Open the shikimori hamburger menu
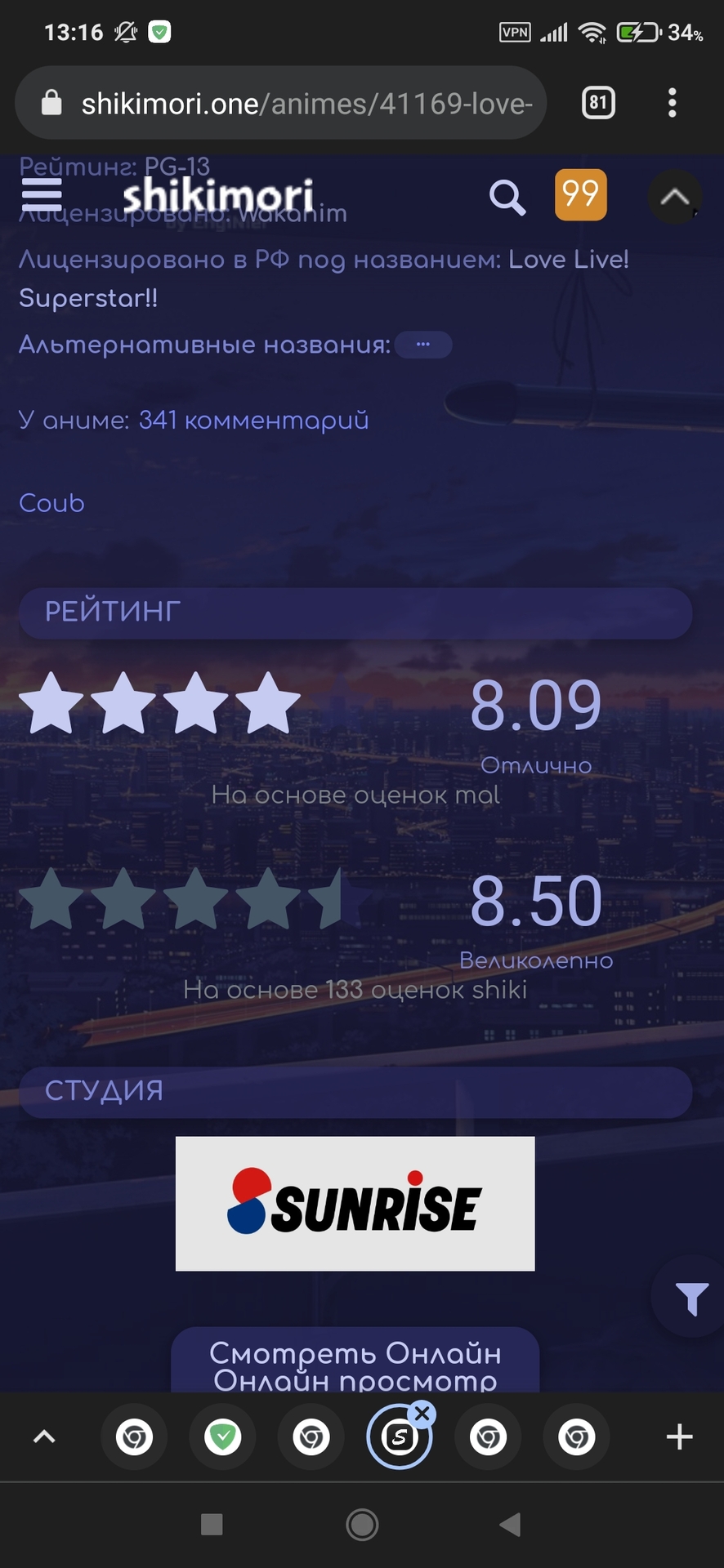Viewport: 724px width, 1568px height. [42, 194]
